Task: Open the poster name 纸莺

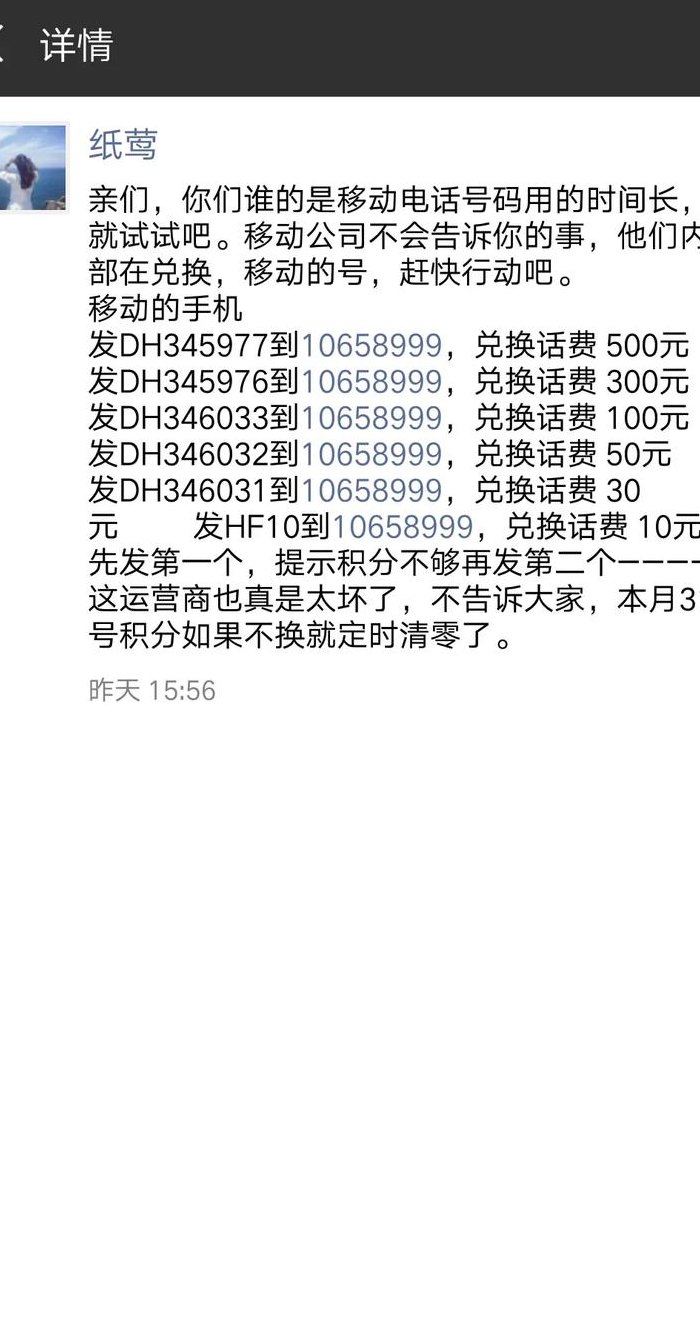Action: pyautogui.click(x=123, y=145)
